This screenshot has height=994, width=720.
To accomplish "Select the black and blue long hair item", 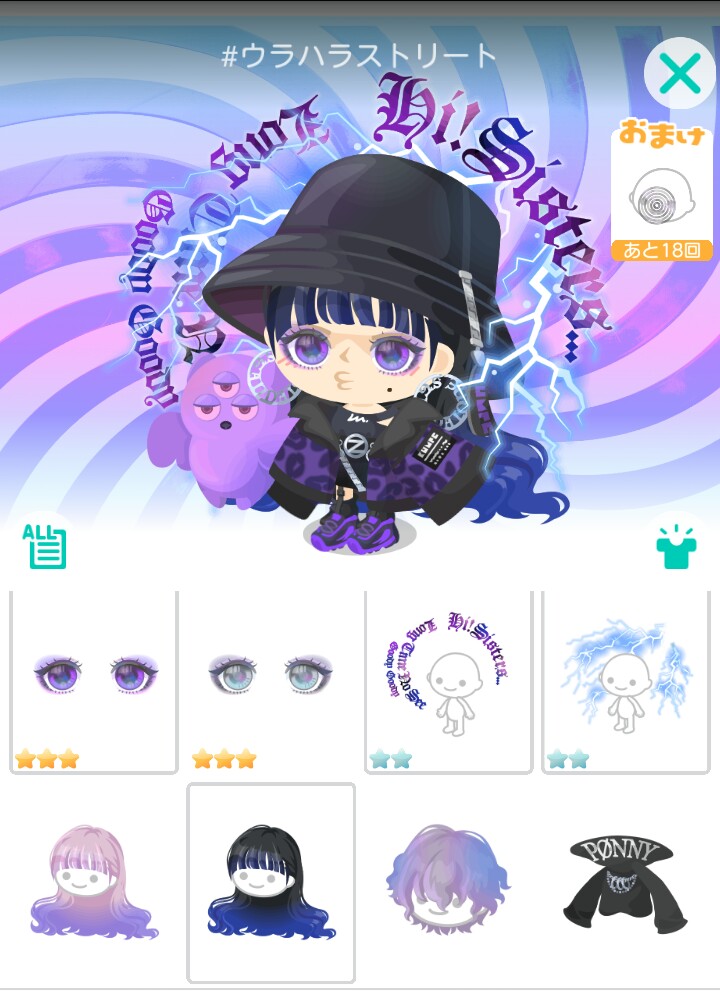I will (x=271, y=882).
